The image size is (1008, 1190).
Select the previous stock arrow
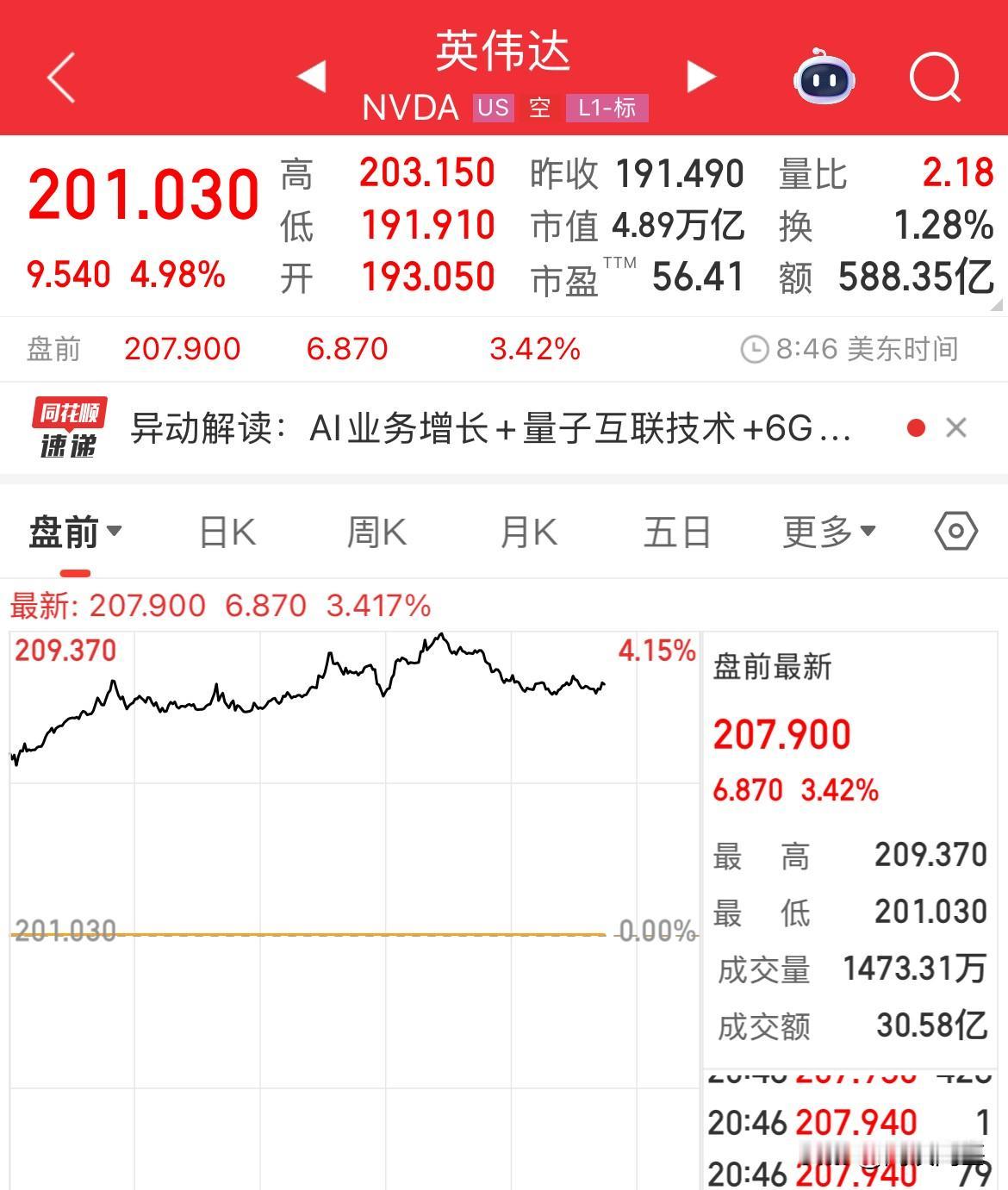313,76
